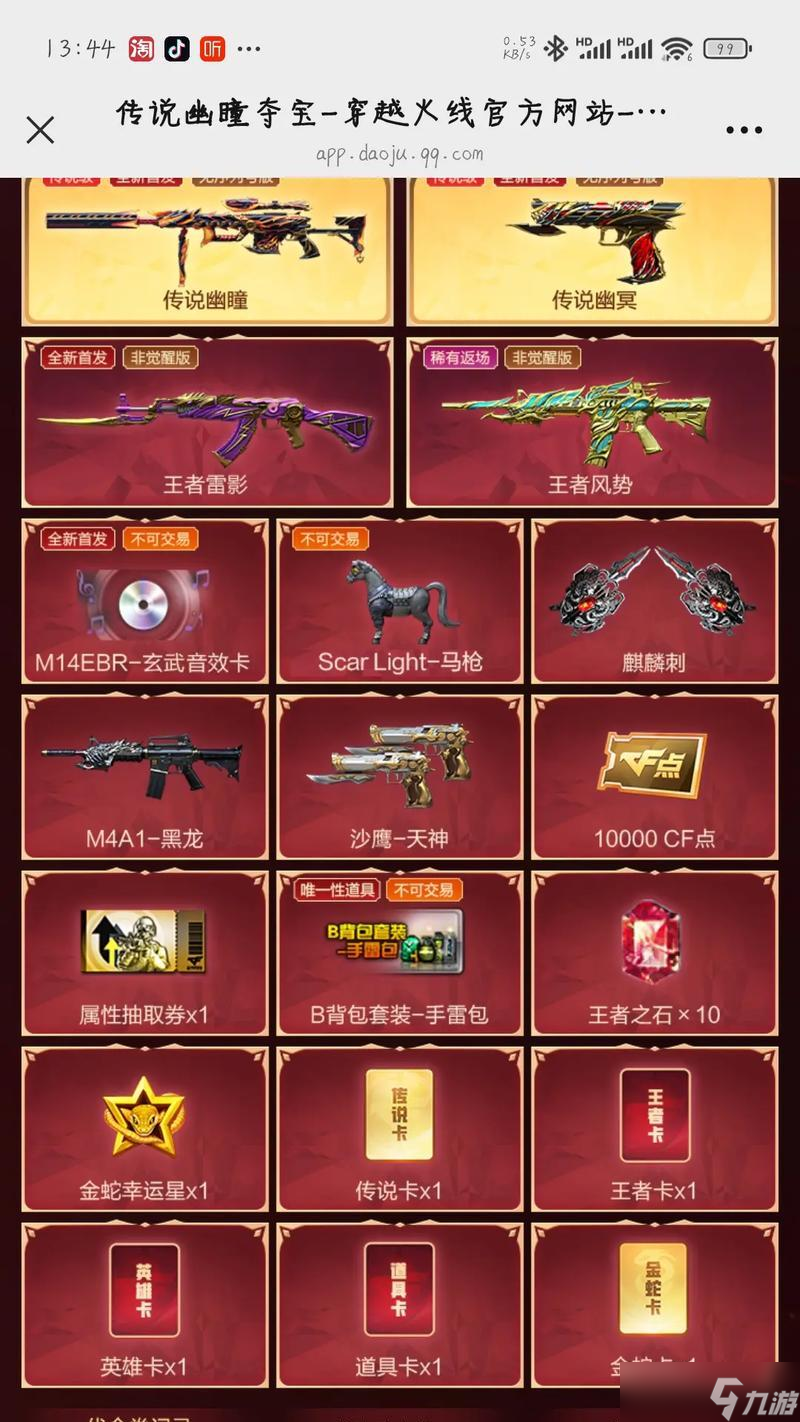This screenshot has height=1422, width=800.
Task: Select the M14EBR-玄武音效卡 item
Action: click(x=144, y=600)
